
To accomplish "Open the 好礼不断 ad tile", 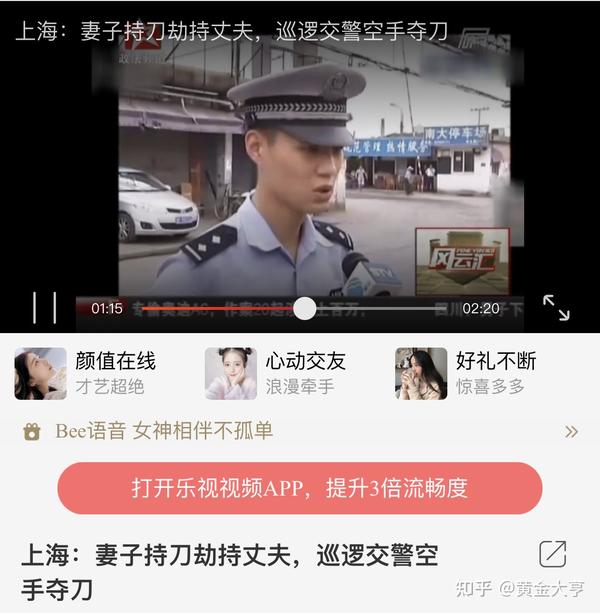I will pyautogui.click(x=468, y=373).
